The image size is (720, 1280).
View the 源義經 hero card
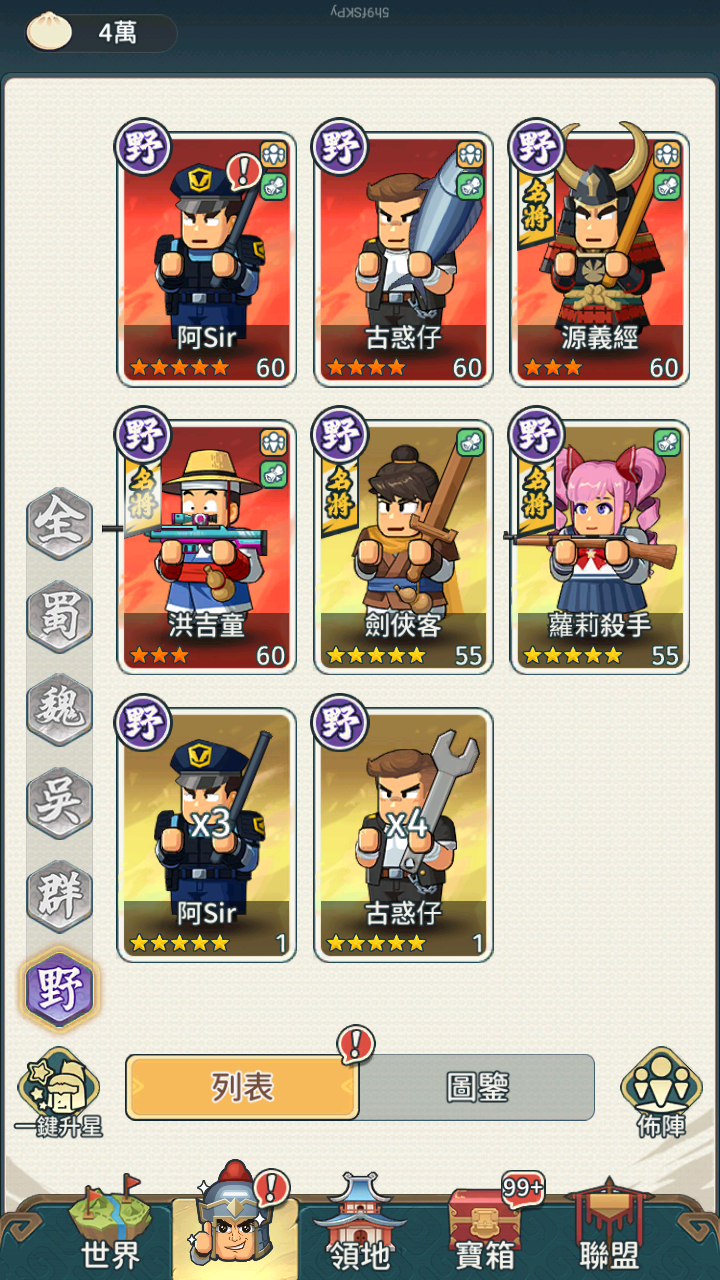[x=599, y=260]
